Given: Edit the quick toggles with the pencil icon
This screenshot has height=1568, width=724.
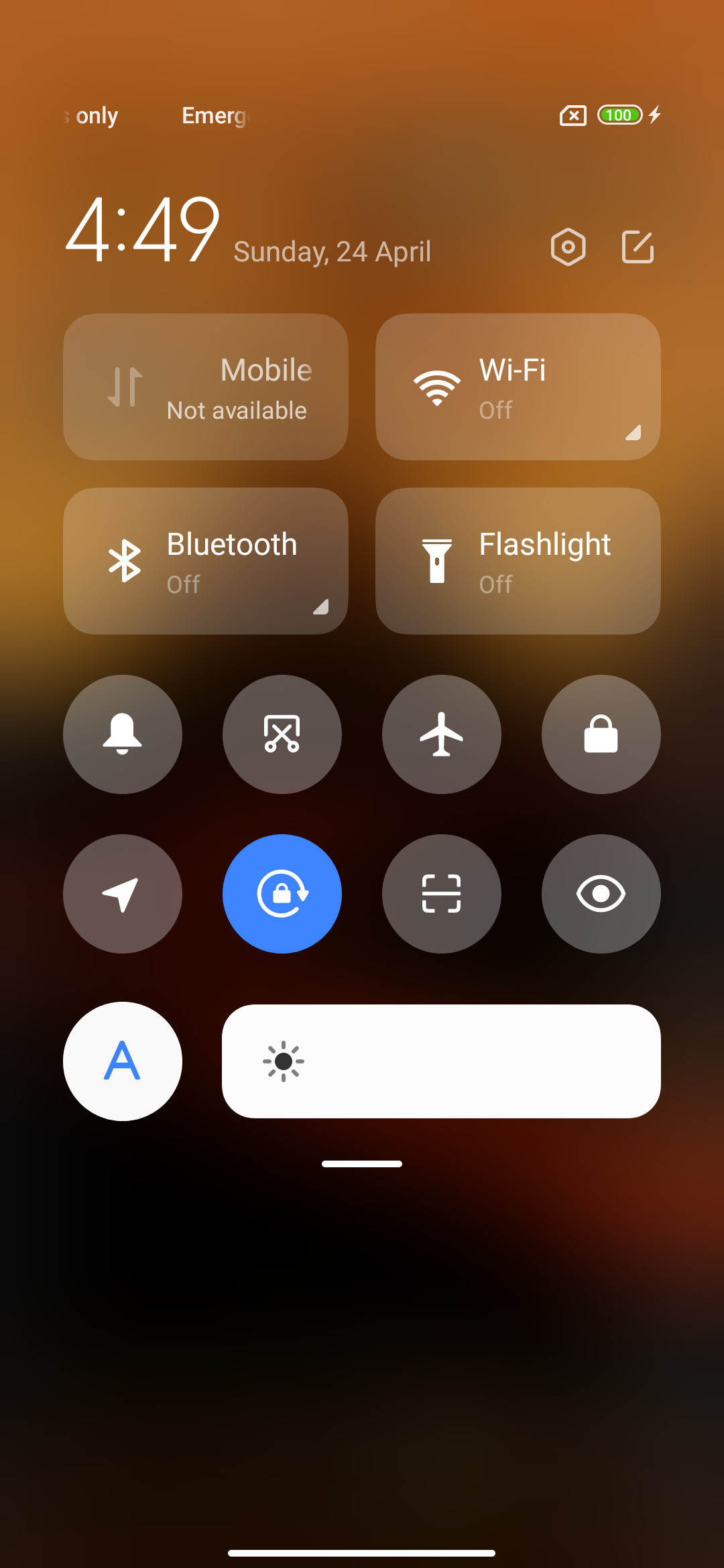Looking at the screenshot, I should (638, 247).
